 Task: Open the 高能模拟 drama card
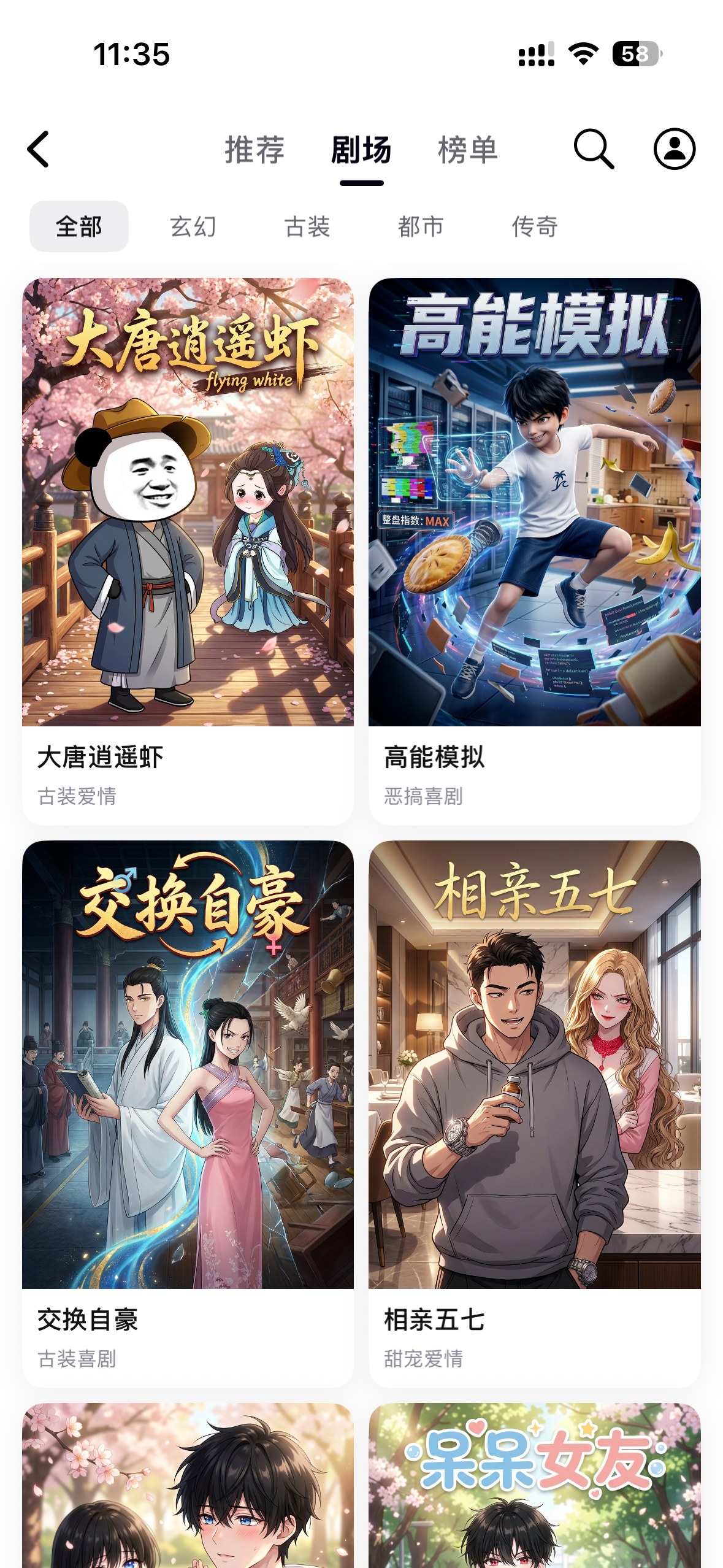click(x=534, y=551)
